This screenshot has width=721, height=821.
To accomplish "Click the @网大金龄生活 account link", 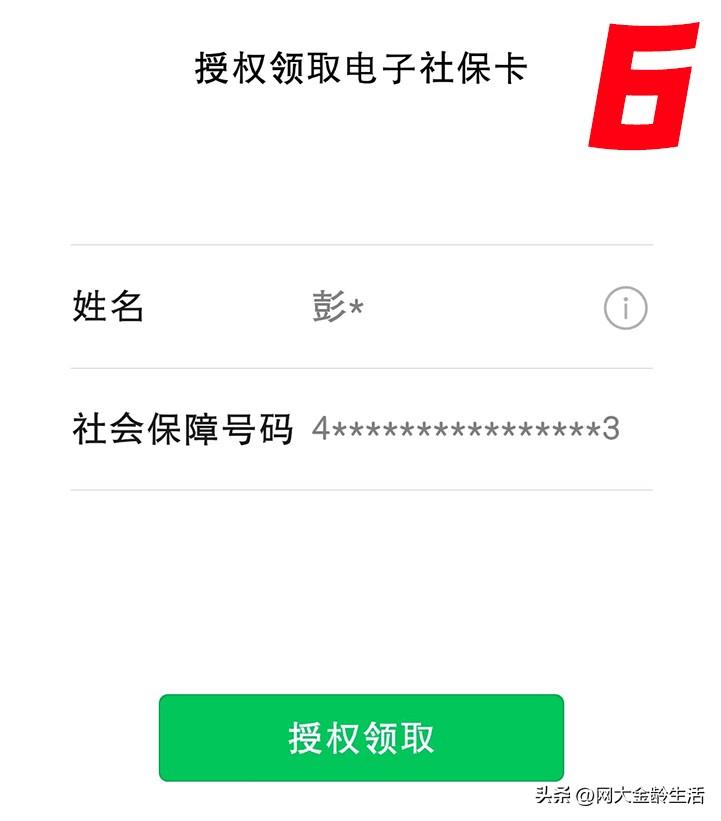I will (631, 800).
